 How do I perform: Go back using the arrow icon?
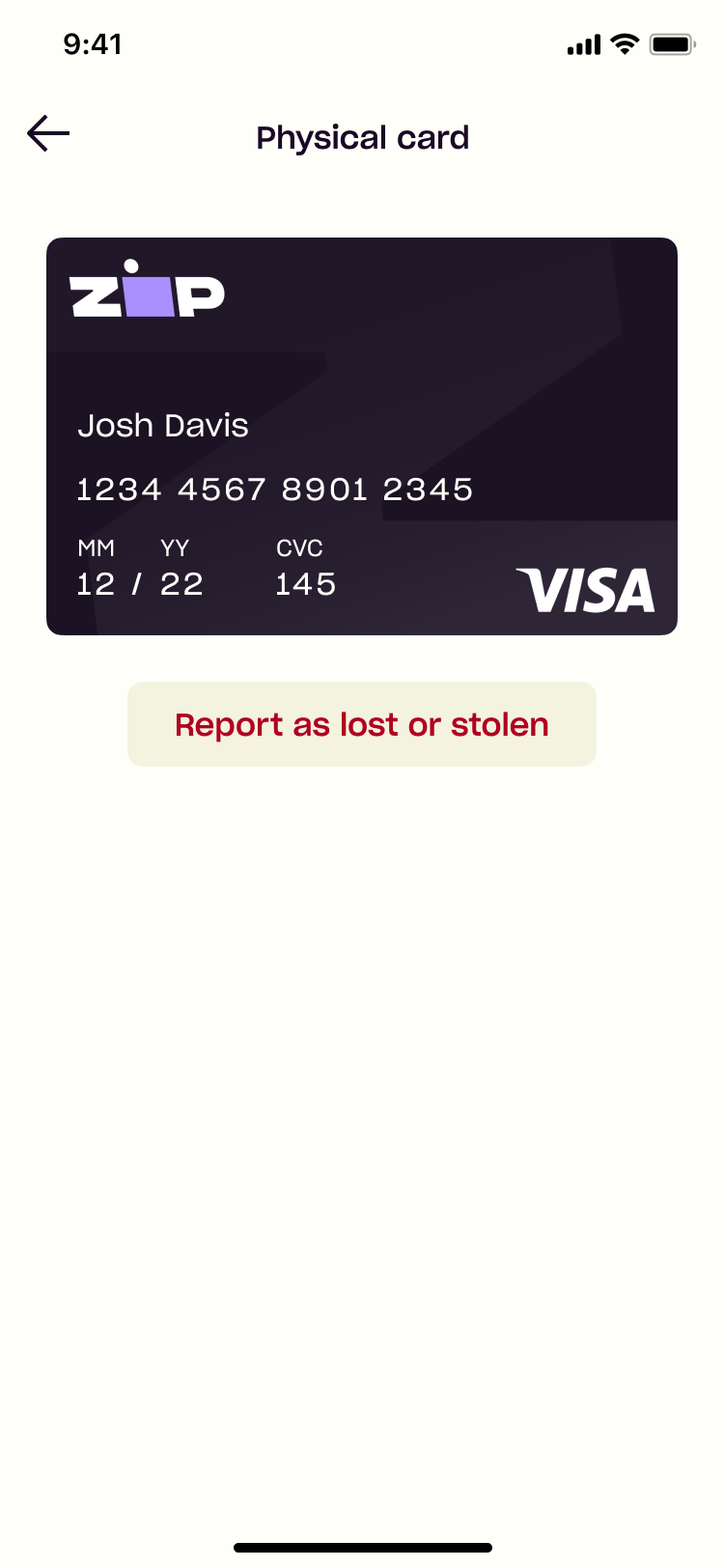point(48,133)
